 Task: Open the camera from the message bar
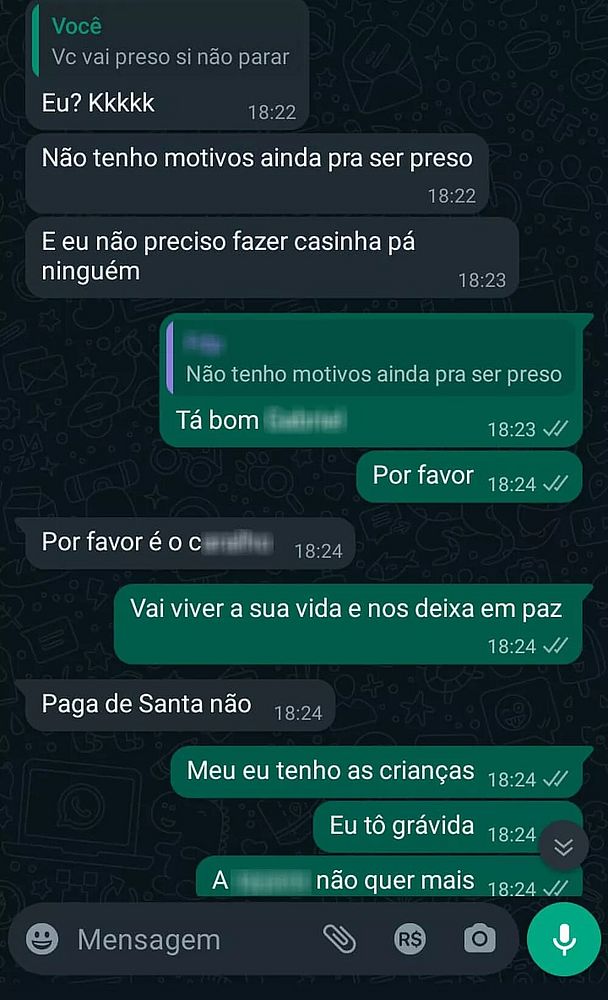click(479, 939)
